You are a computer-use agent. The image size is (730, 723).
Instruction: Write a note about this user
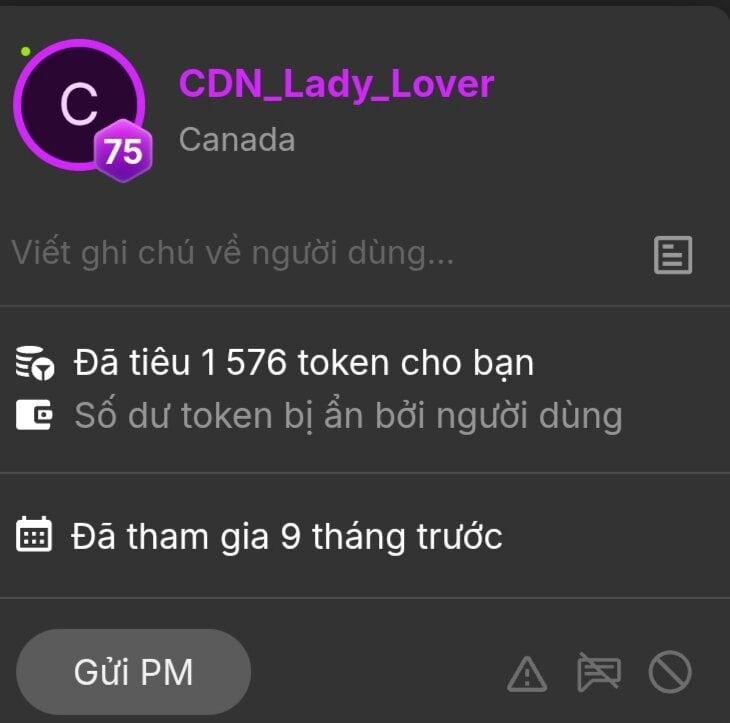(232, 254)
